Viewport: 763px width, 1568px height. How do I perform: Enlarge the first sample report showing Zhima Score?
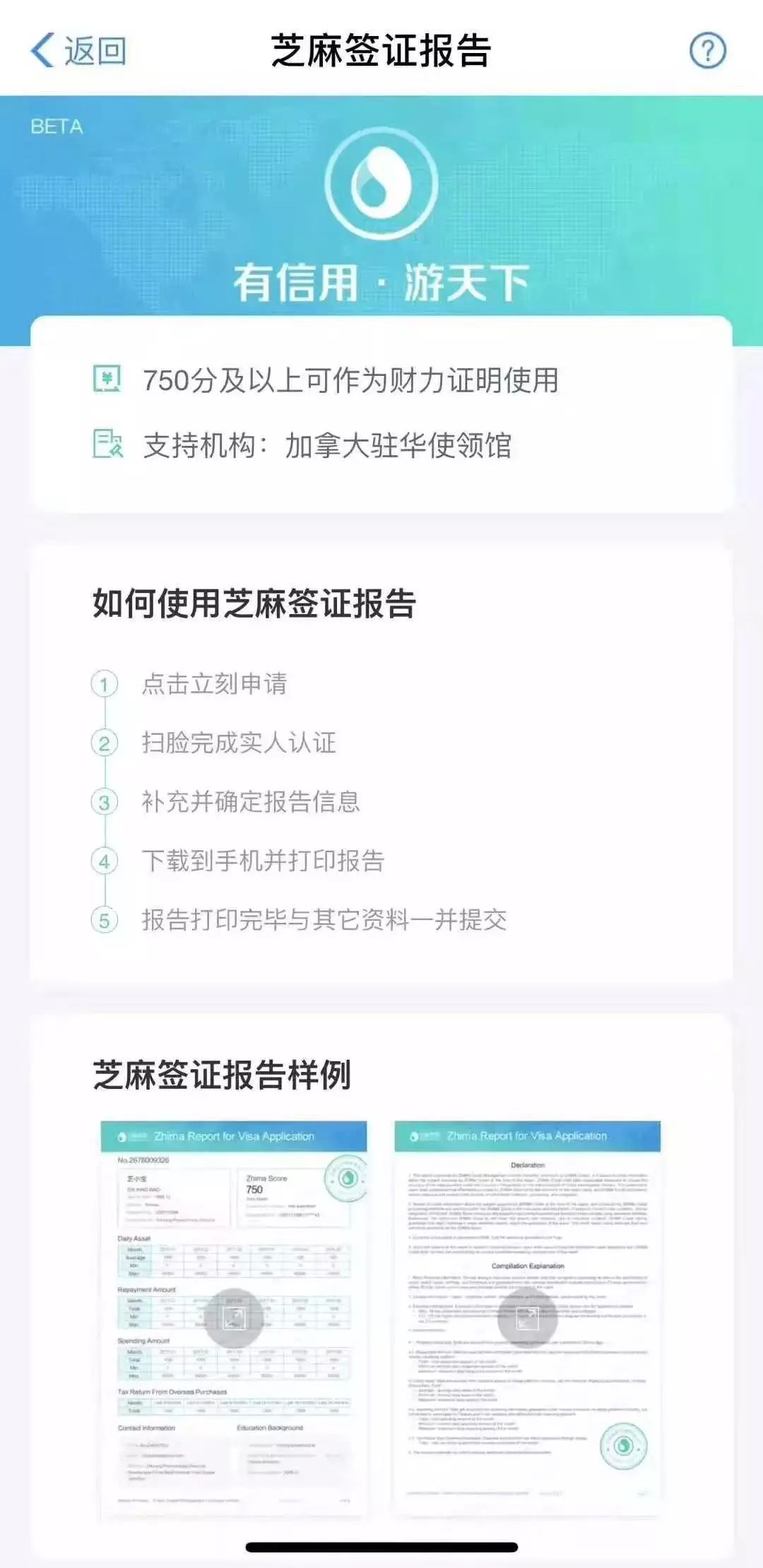click(234, 1318)
